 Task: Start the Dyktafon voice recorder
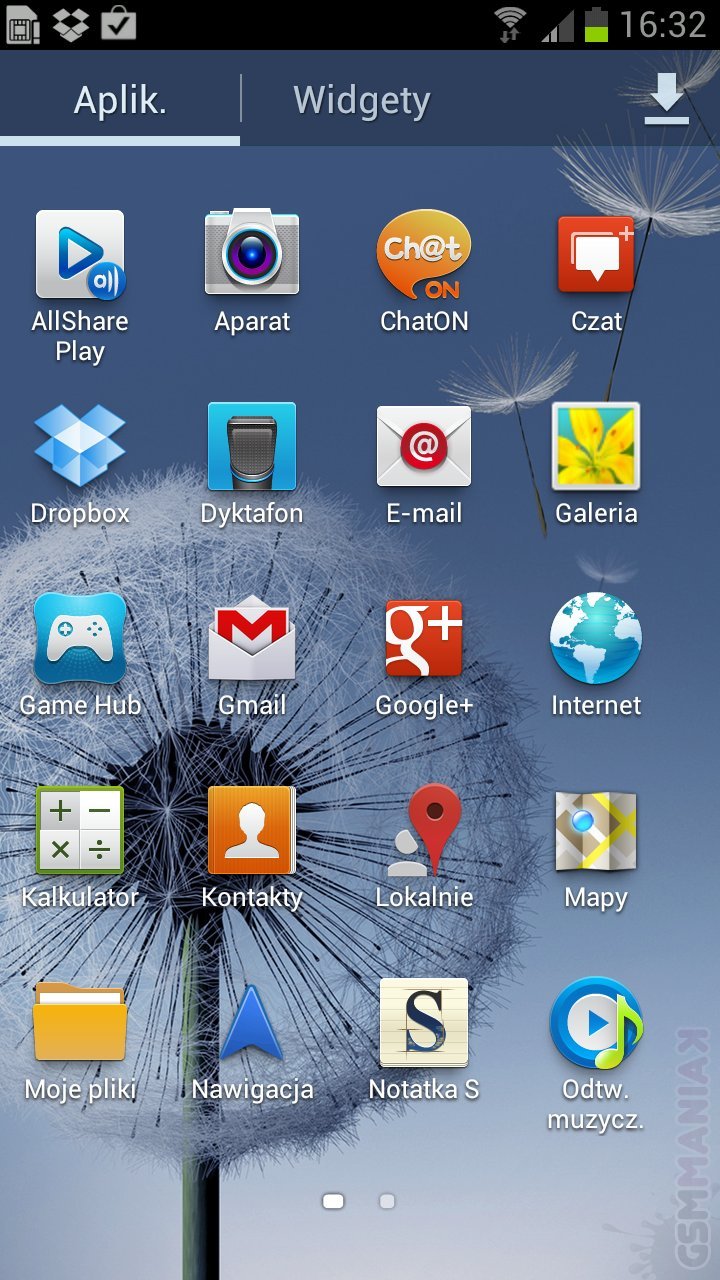(x=252, y=446)
